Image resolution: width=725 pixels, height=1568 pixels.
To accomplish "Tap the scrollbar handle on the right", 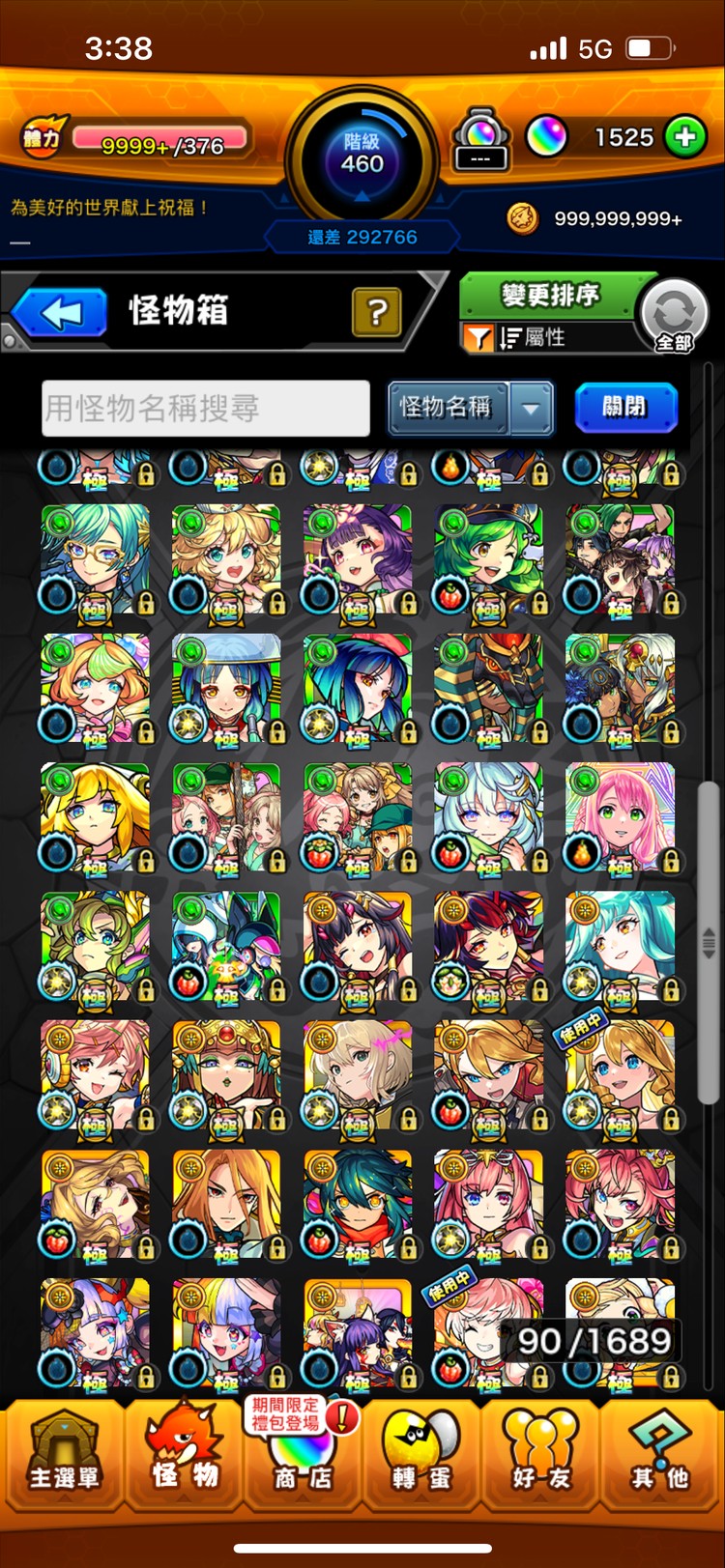I will 709,942.
